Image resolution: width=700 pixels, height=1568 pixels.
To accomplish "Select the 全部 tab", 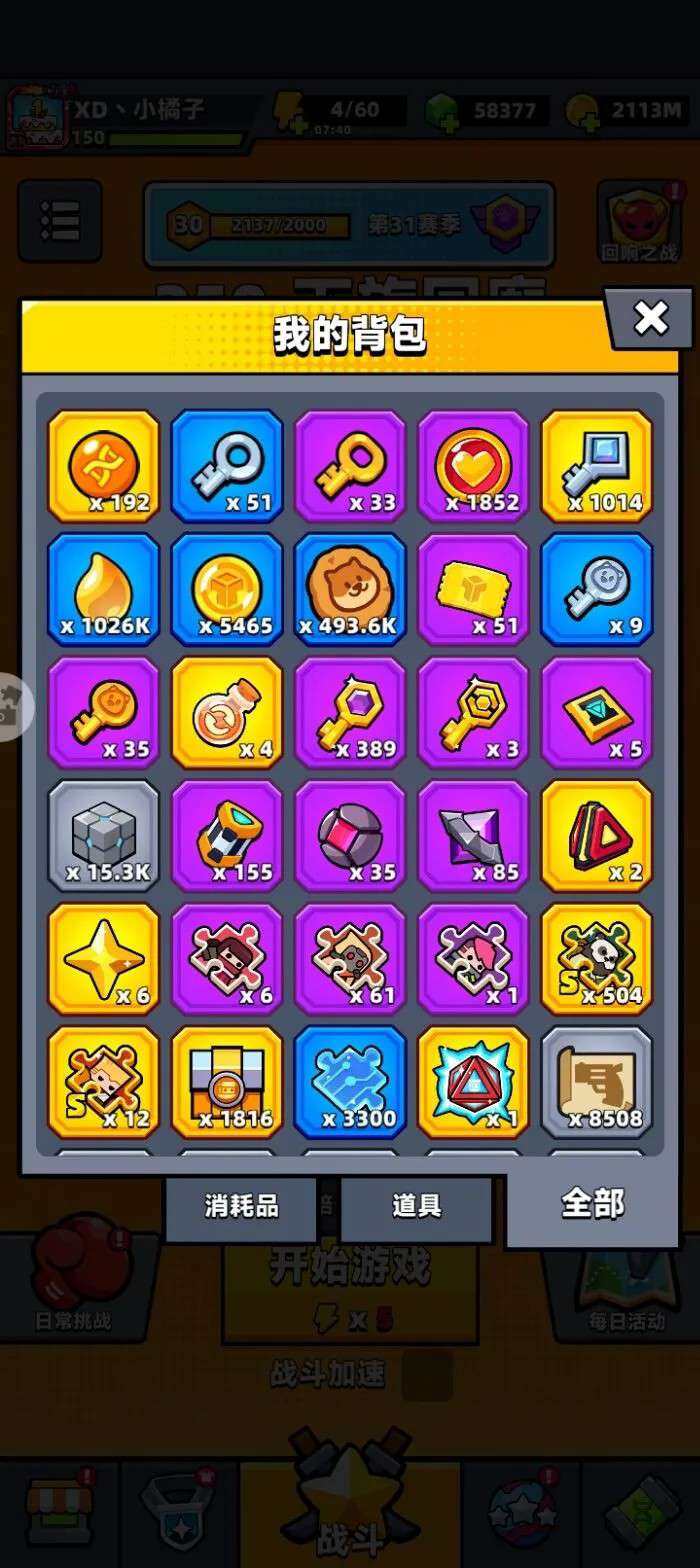I will [x=592, y=1204].
